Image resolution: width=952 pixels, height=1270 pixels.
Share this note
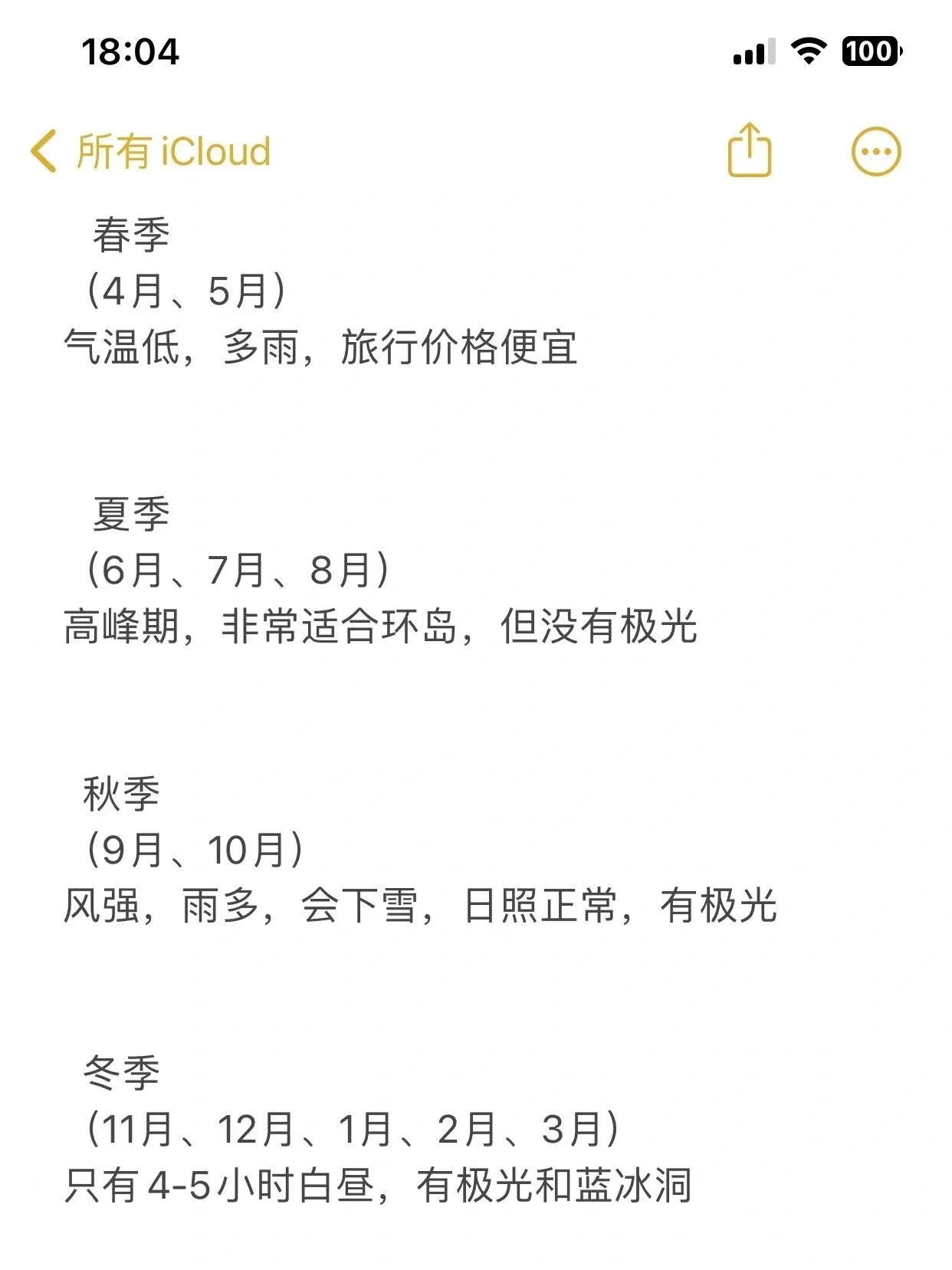coord(749,150)
